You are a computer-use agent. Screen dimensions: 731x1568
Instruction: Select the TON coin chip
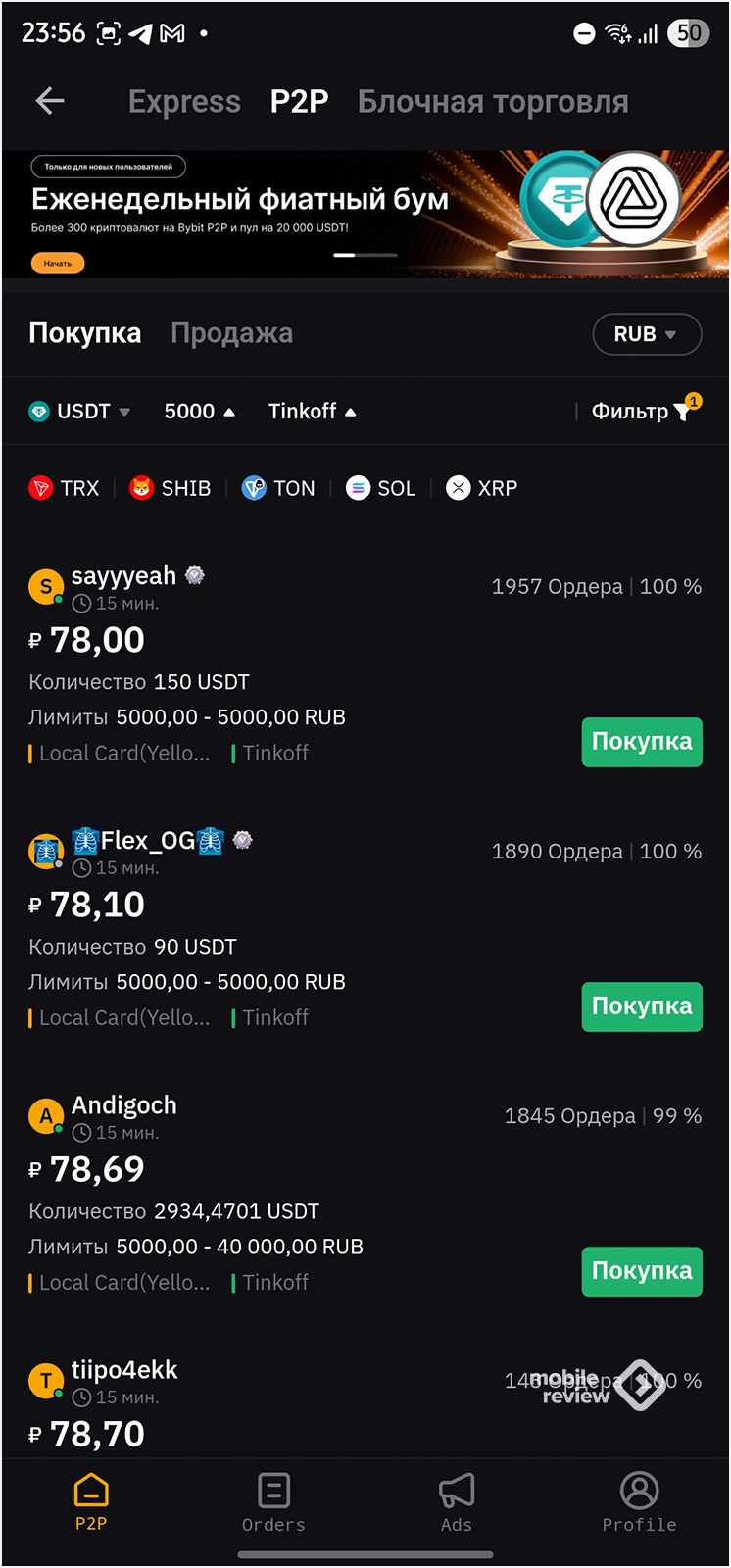279,488
